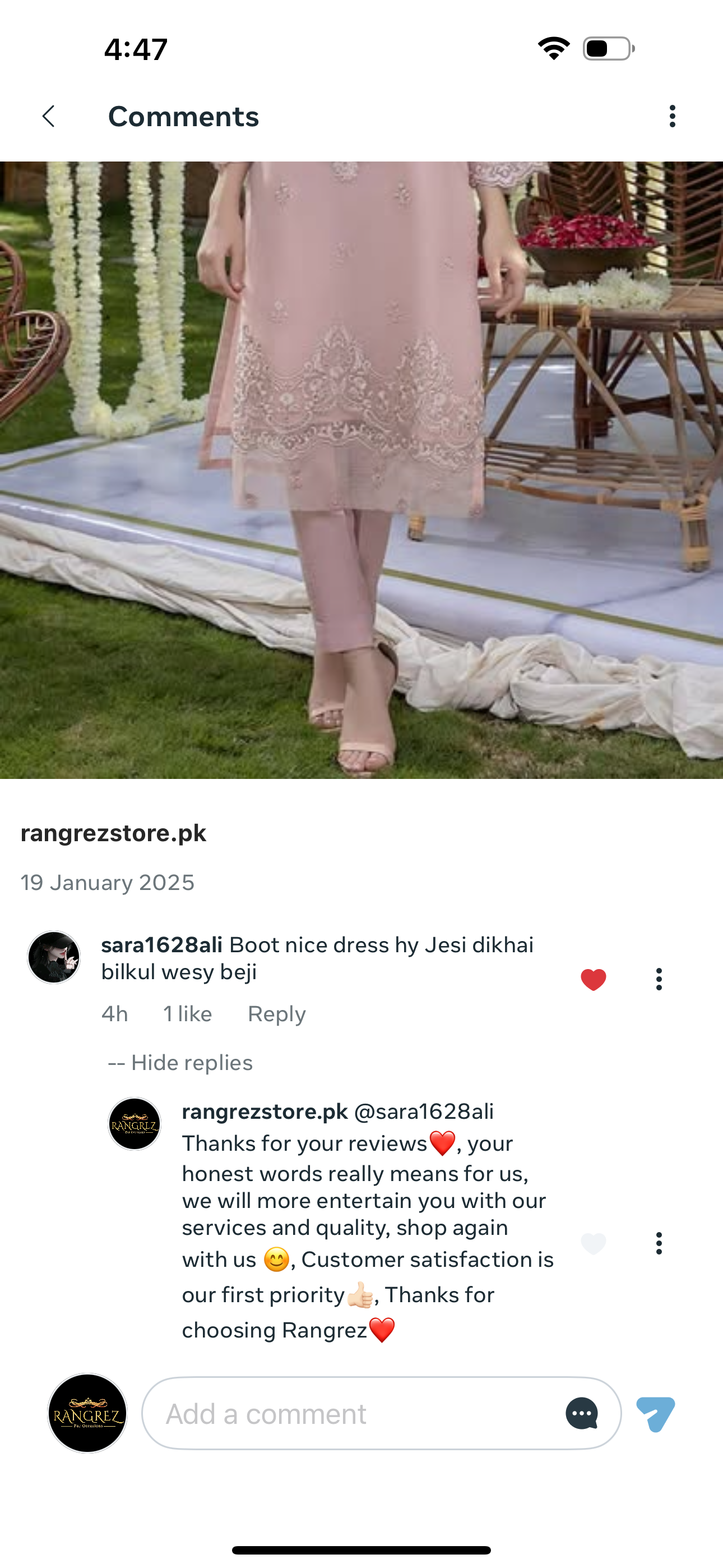723x1568 pixels.
Task: Open the @sara1628ali mention in the reply
Action: (x=424, y=1112)
